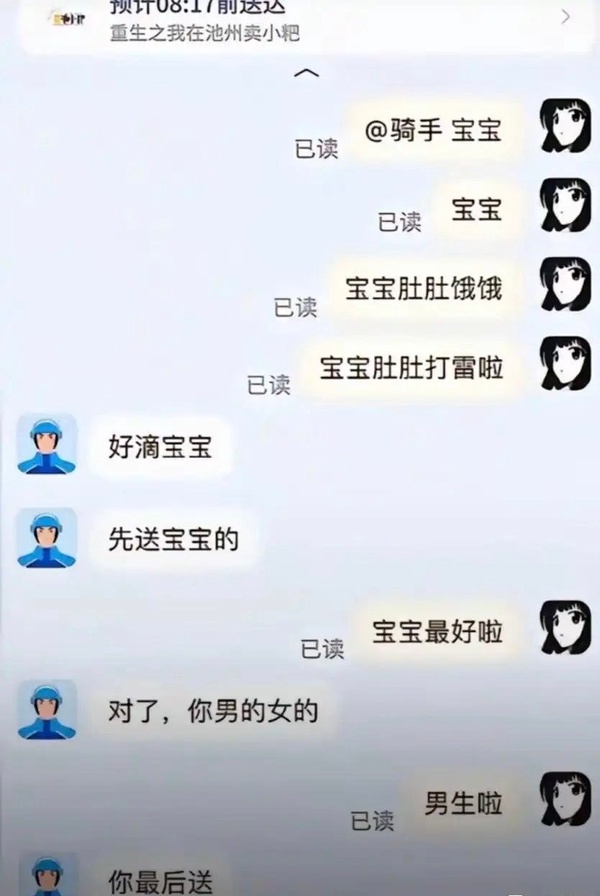The image size is (600, 896).
Task: Open the customer avatar beside 男生啦
Action: coord(566,798)
